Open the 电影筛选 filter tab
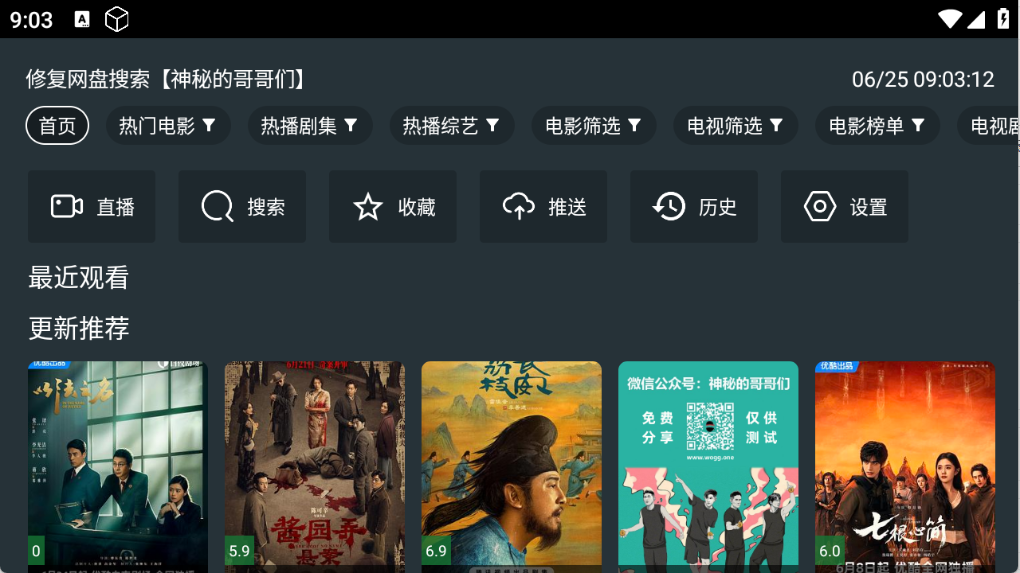 tap(594, 126)
